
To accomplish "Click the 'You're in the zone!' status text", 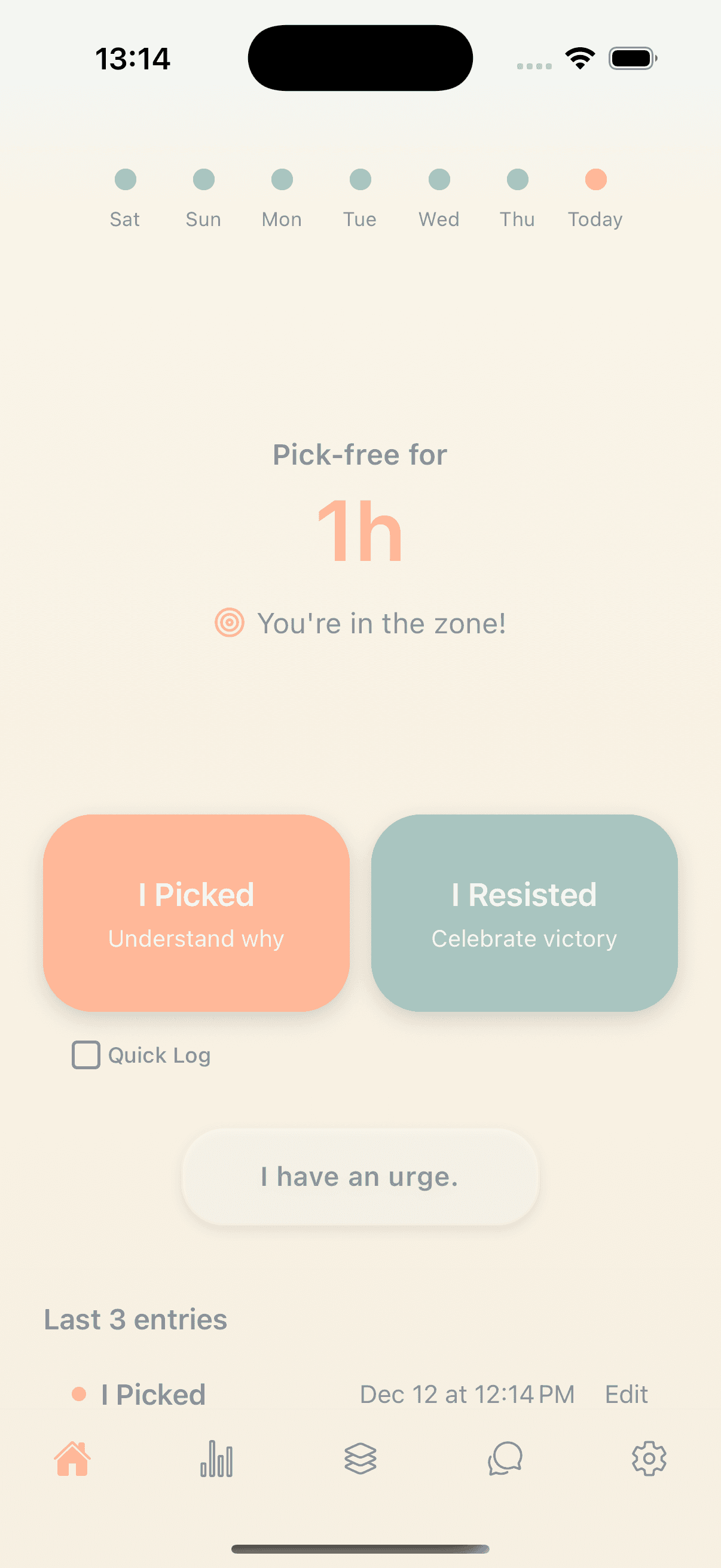I will coord(381,622).
